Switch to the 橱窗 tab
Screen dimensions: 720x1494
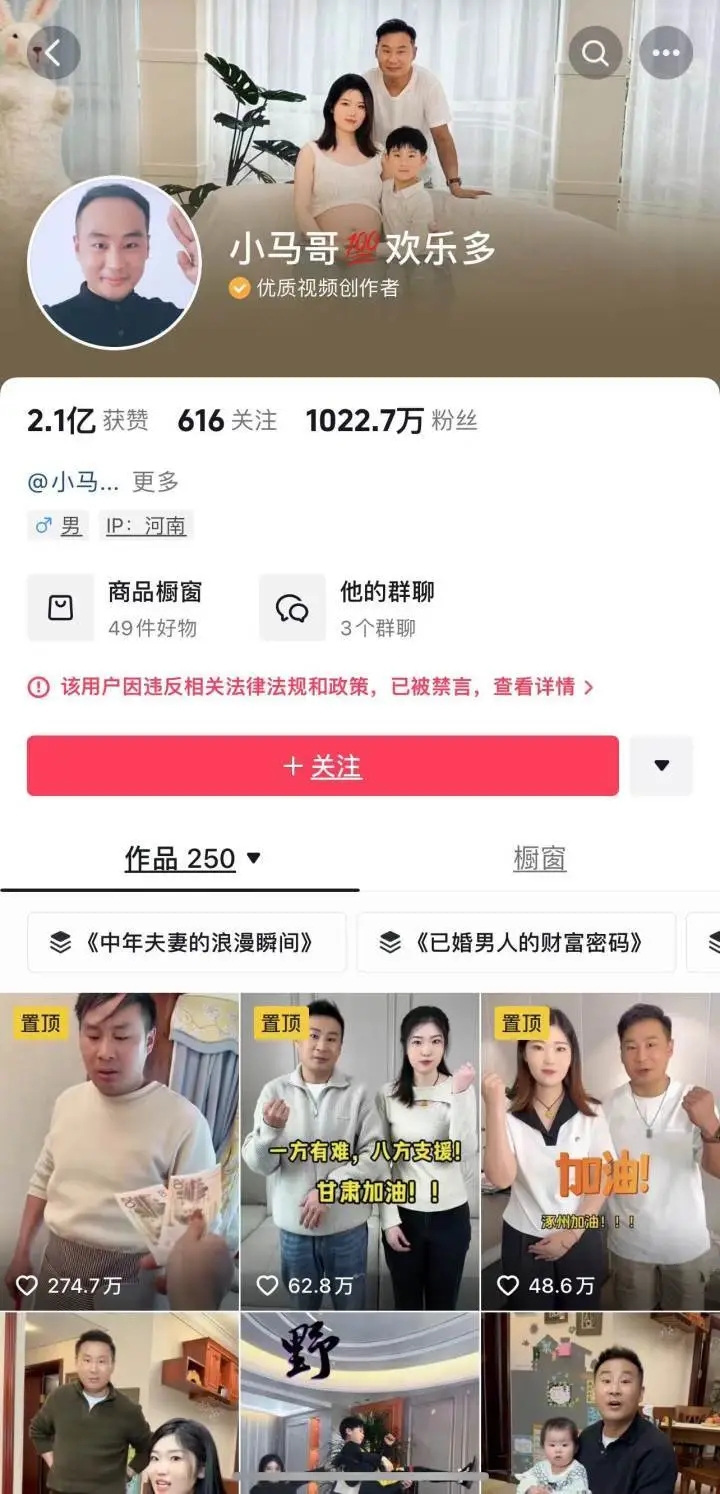tap(539, 859)
